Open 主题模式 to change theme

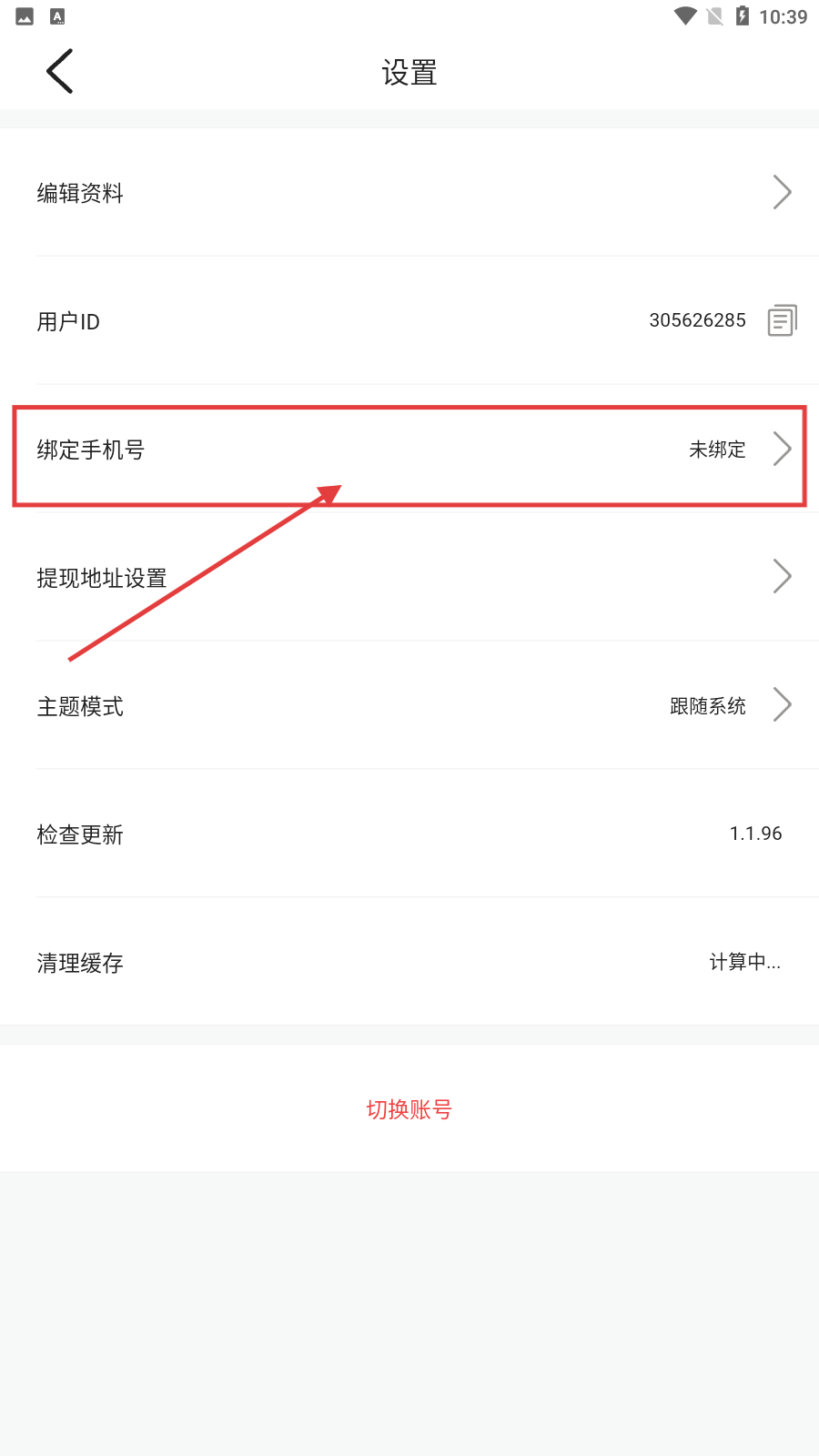pyautogui.click(x=409, y=707)
